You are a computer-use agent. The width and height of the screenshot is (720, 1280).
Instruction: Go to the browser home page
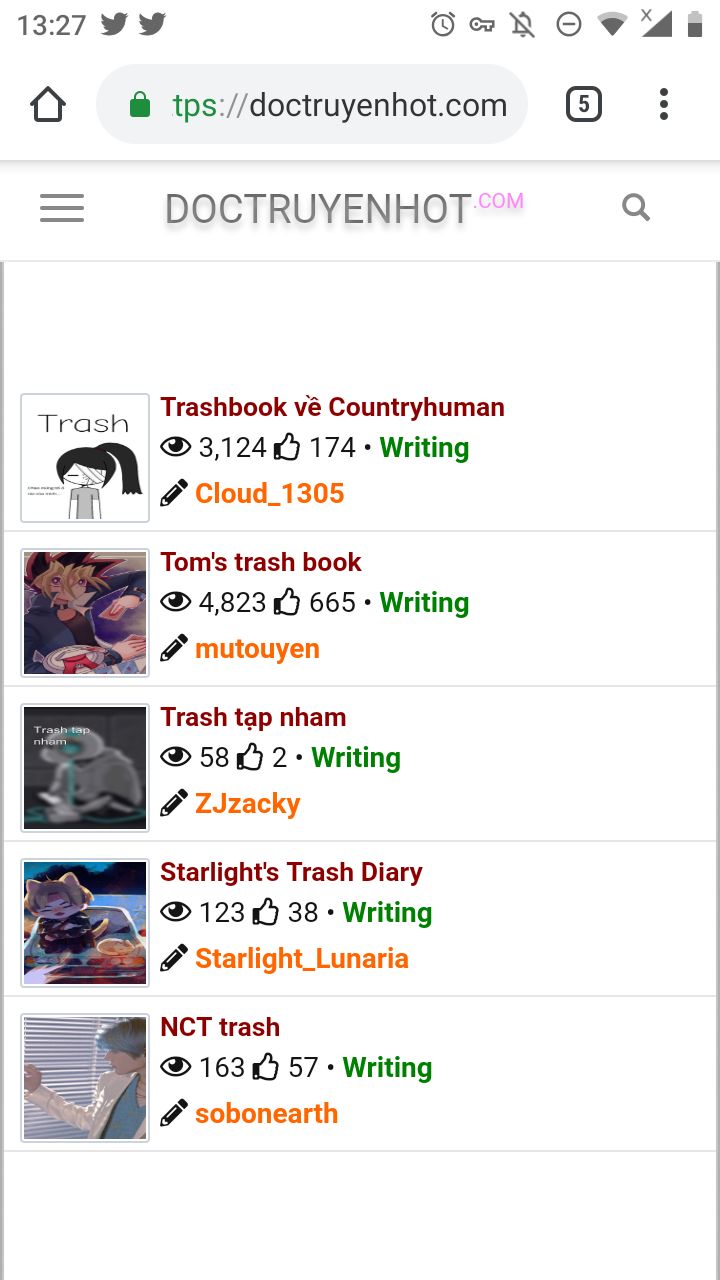pyautogui.click(x=48, y=104)
